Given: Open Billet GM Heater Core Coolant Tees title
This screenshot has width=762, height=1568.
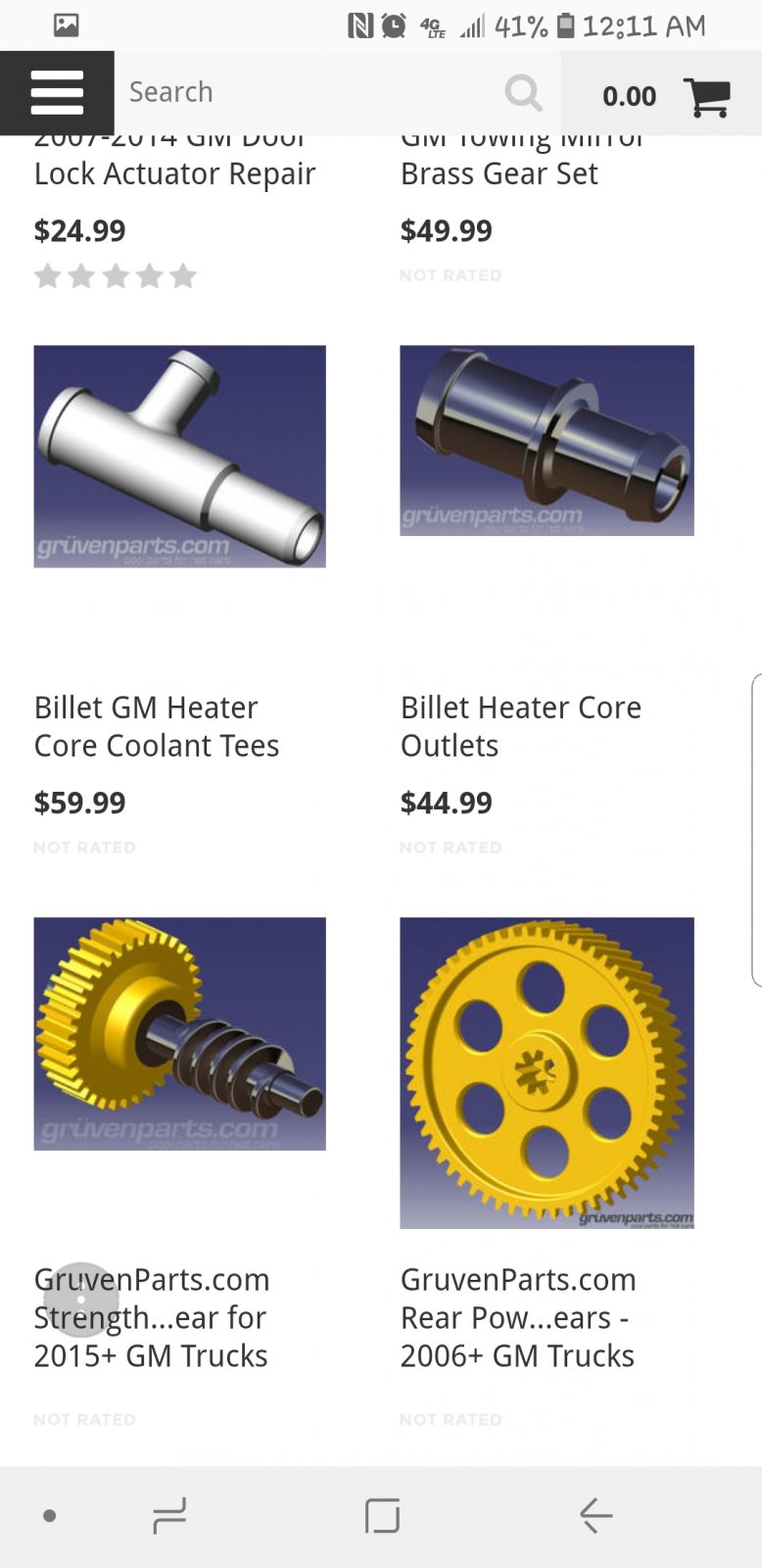Looking at the screenshot, I should (x=157, y=726).
